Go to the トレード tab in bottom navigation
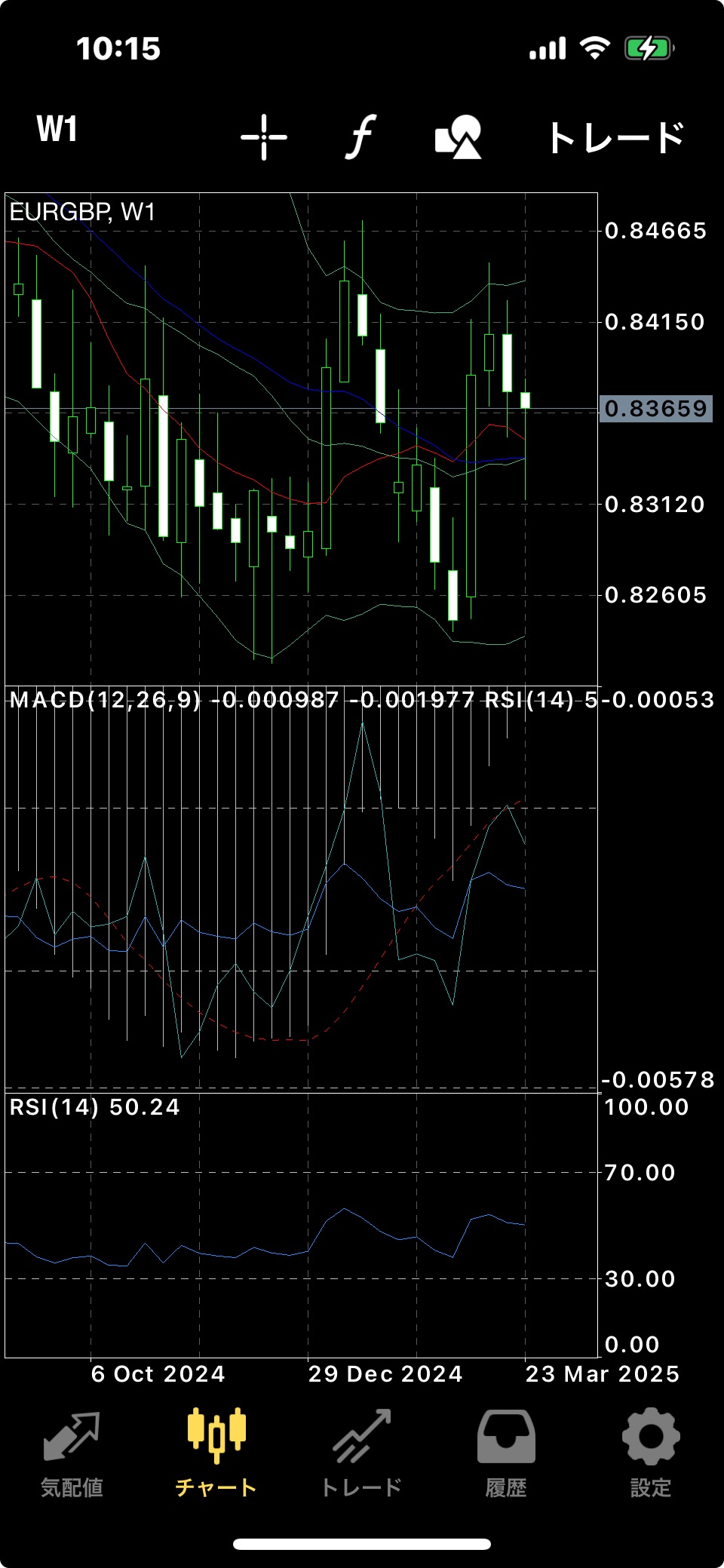 pyautogui.click(x=361, y=1454)
